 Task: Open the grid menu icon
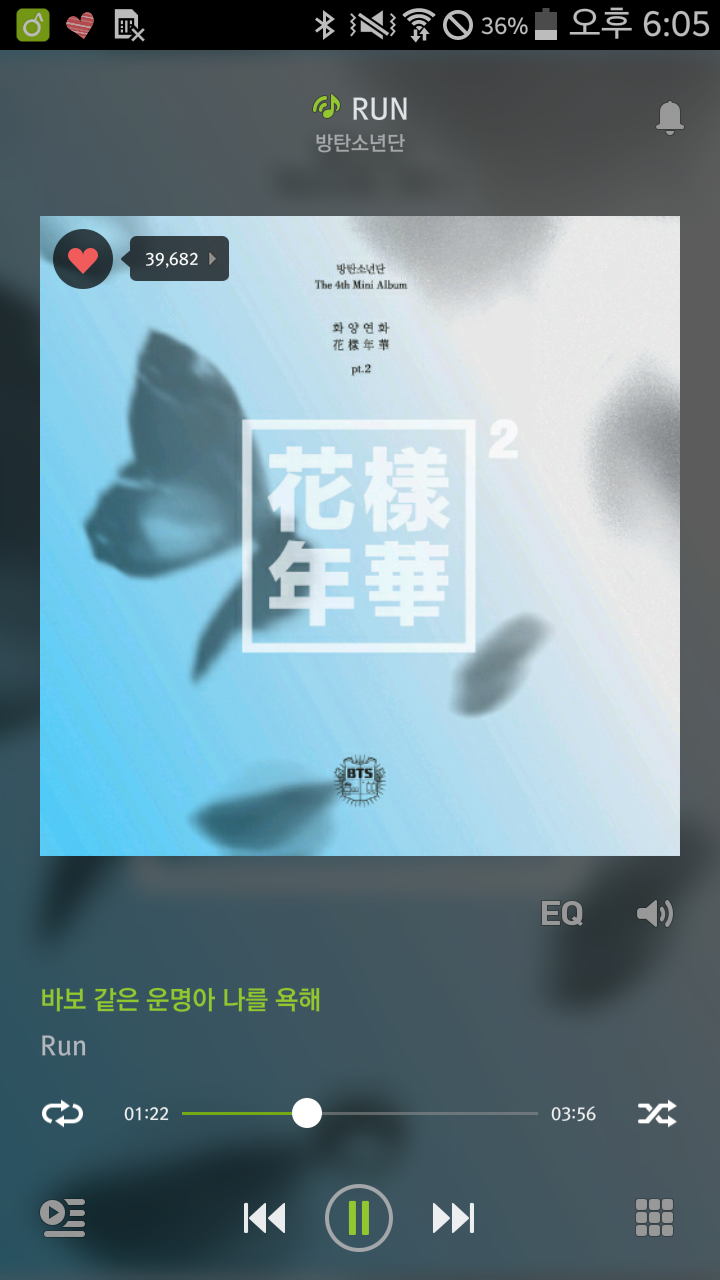click(655, 1218)
